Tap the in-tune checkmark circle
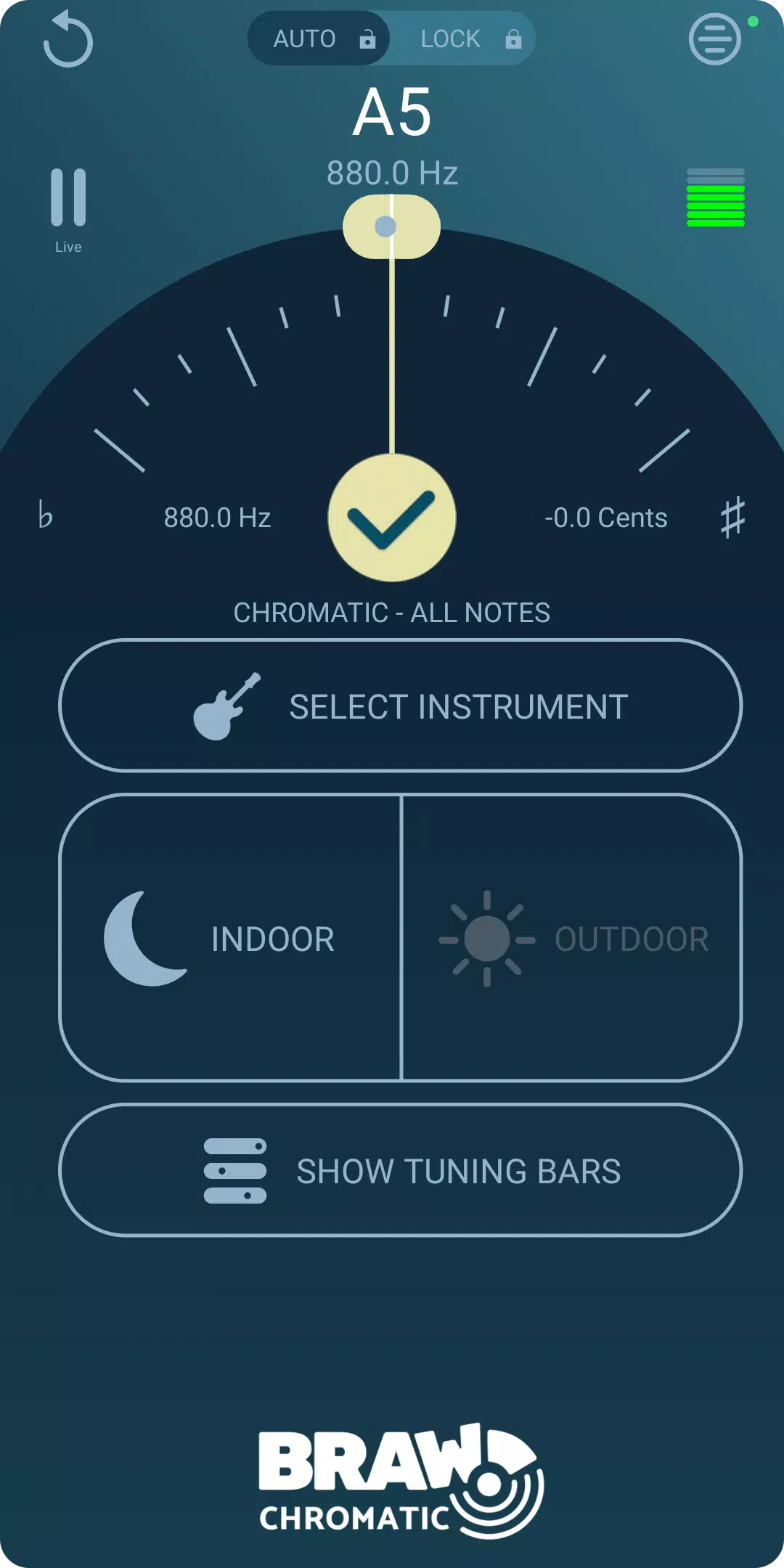Viewport: 784px width, 1568px height. (392, 518)
